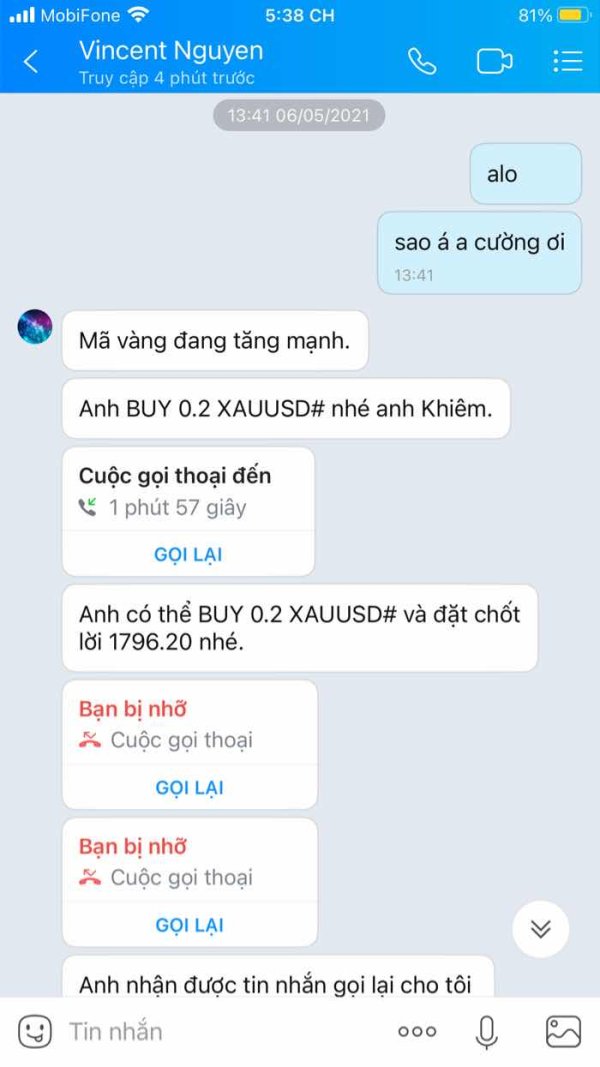Start a voice call with Vincent Nguyen
The image size is (600, 1067).
tap(422, 61)
